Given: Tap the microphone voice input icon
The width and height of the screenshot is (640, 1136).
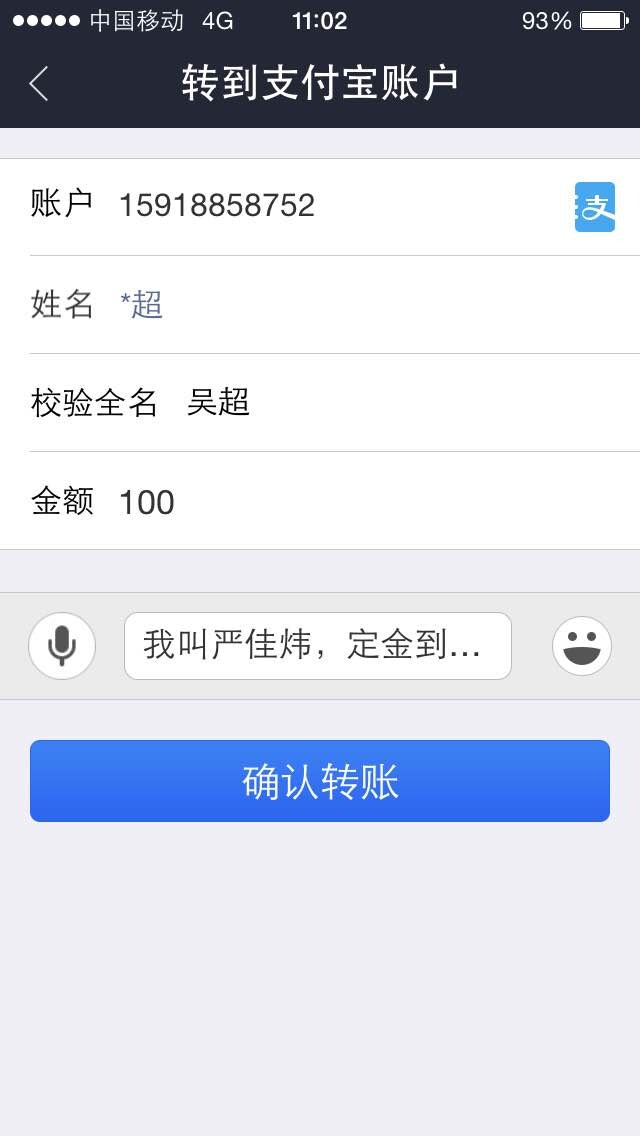Looking at the screenshot, I should coord(62,646).
